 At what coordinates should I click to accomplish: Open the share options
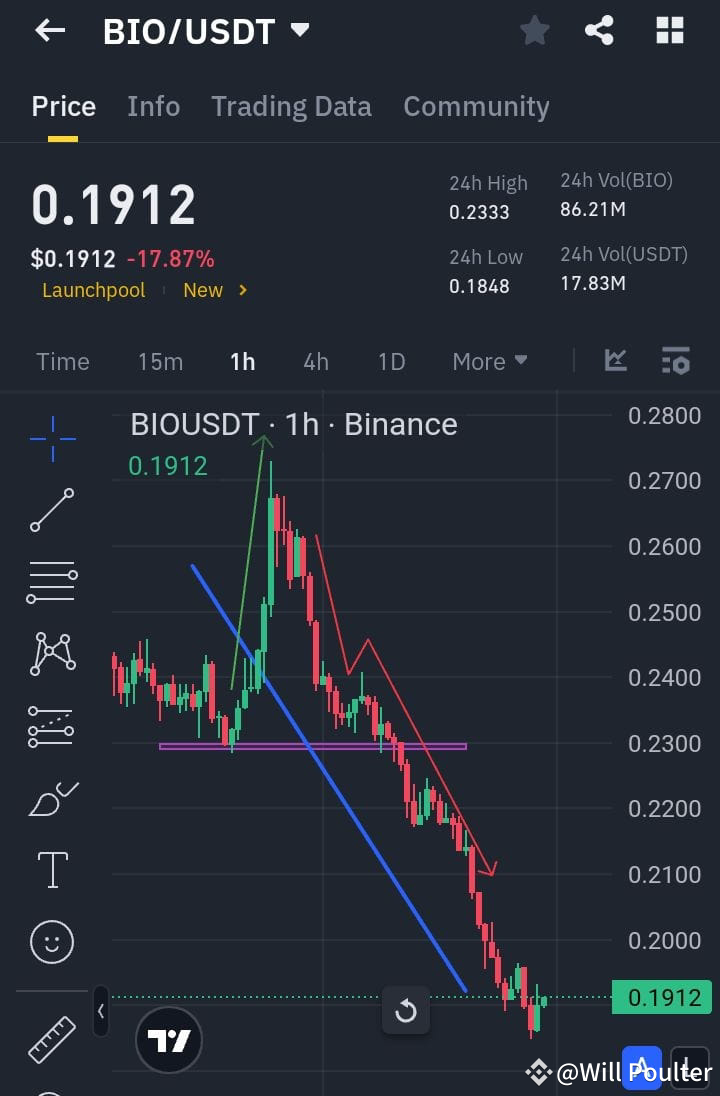(x=600, y=30)
